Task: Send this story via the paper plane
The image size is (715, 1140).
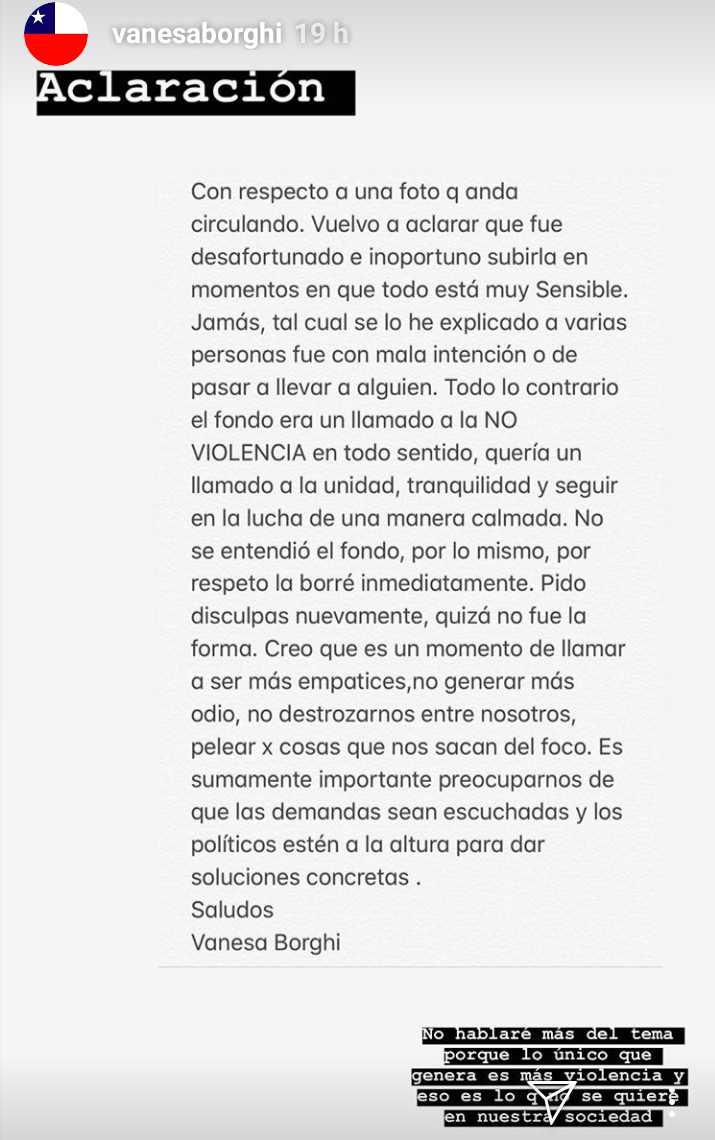Action: (x=551, y=1101)
